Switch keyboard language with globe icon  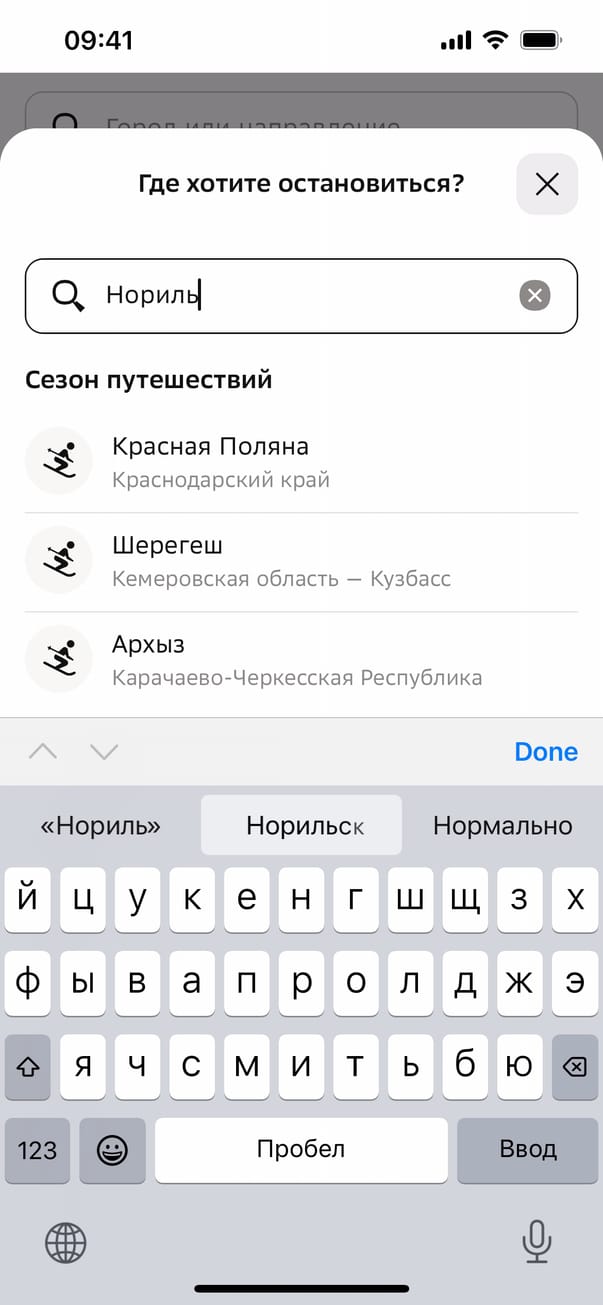(x=66, y=1243)
